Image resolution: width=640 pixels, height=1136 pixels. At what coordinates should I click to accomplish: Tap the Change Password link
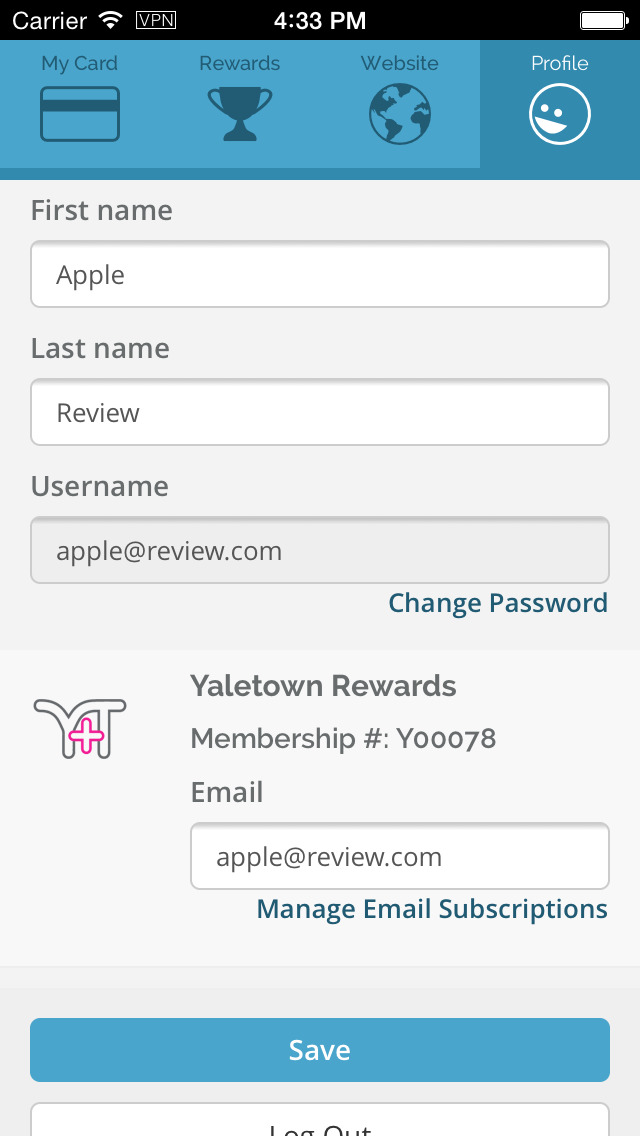pos(498,603)
